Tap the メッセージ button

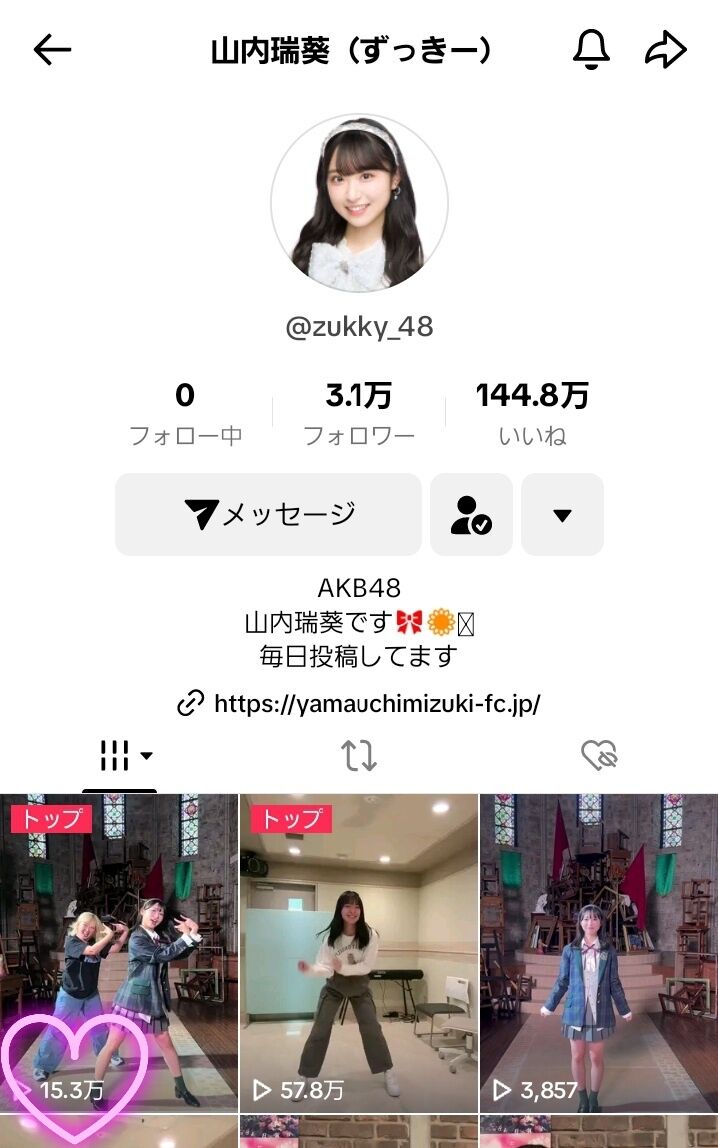pos(268,514)
